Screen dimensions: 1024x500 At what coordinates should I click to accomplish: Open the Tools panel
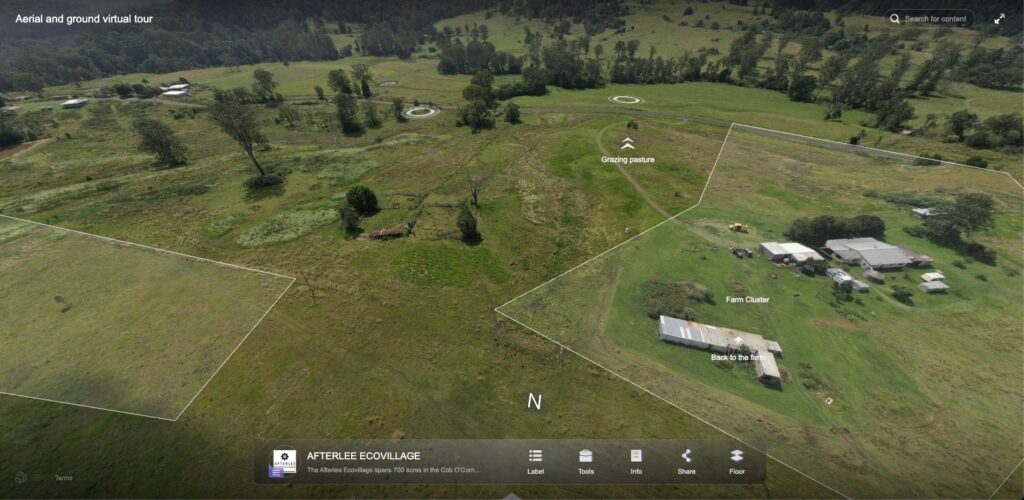tap(586, 461)
